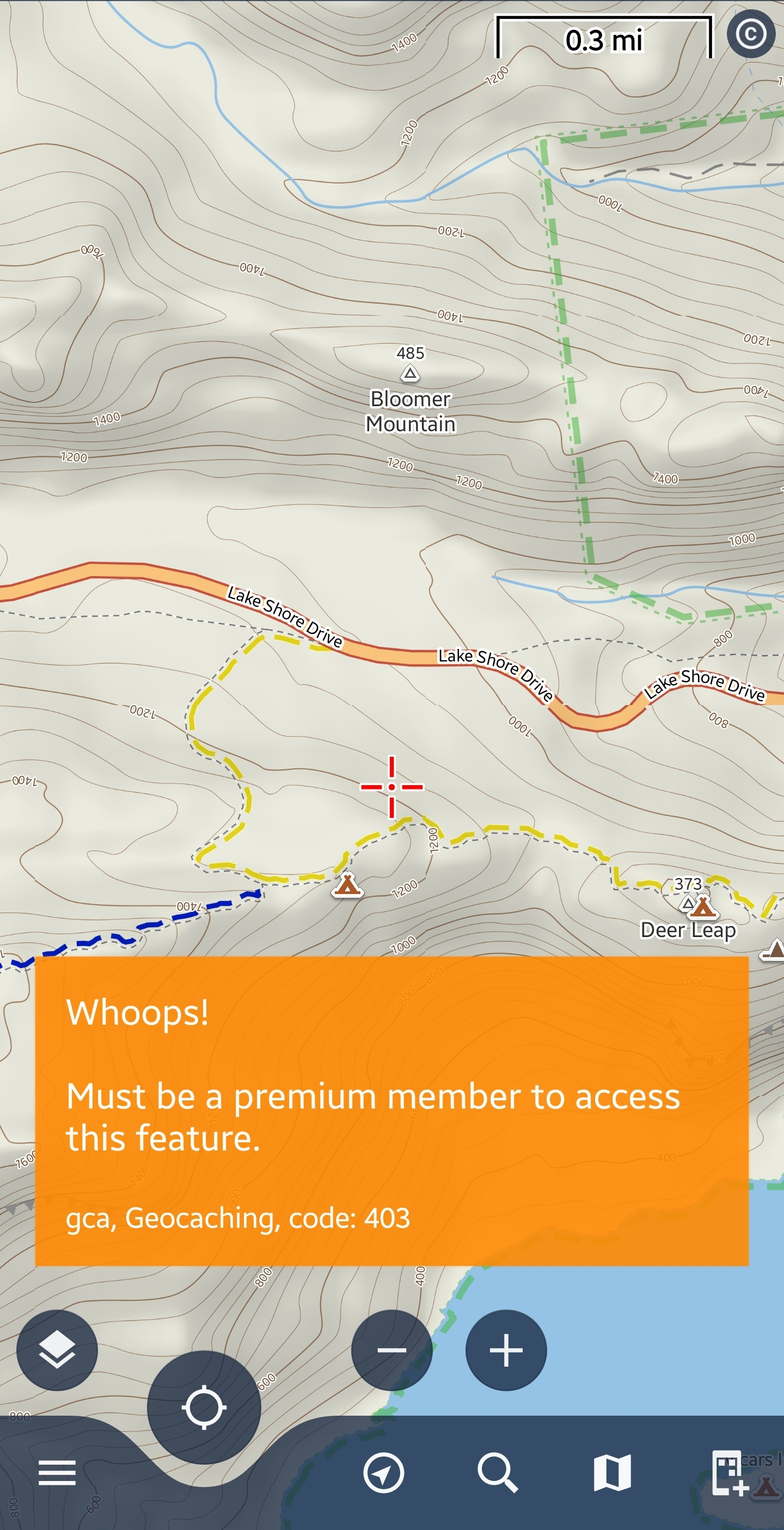The width and height of the screenshot is (784, 1530).
Task: Select the Deer Leap campsite marker
Action: pyautogui.click(x=703, y=907)
